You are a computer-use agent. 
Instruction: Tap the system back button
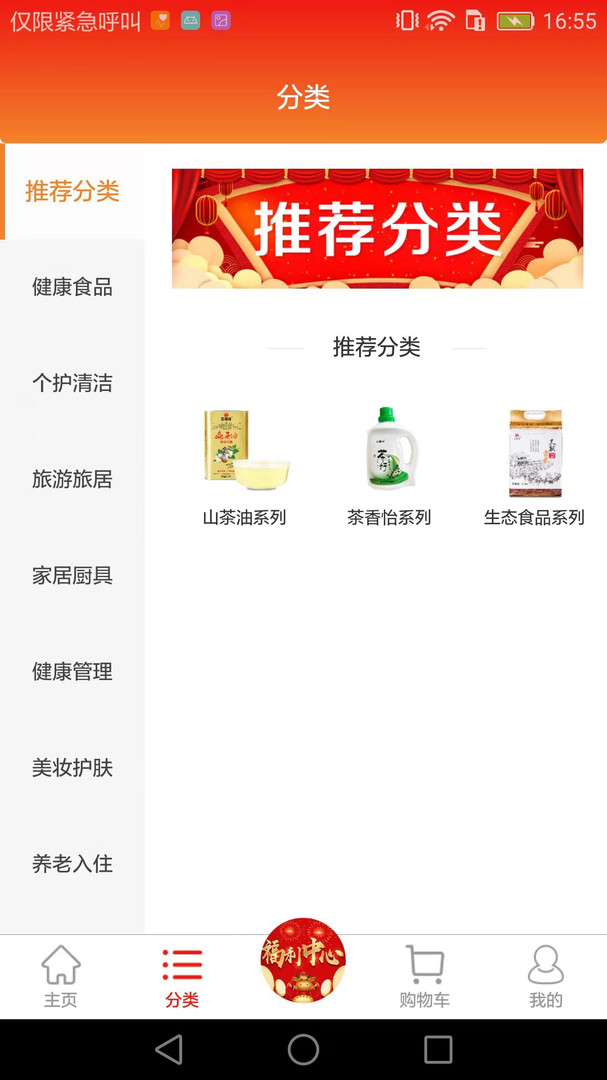point(169,1049)
